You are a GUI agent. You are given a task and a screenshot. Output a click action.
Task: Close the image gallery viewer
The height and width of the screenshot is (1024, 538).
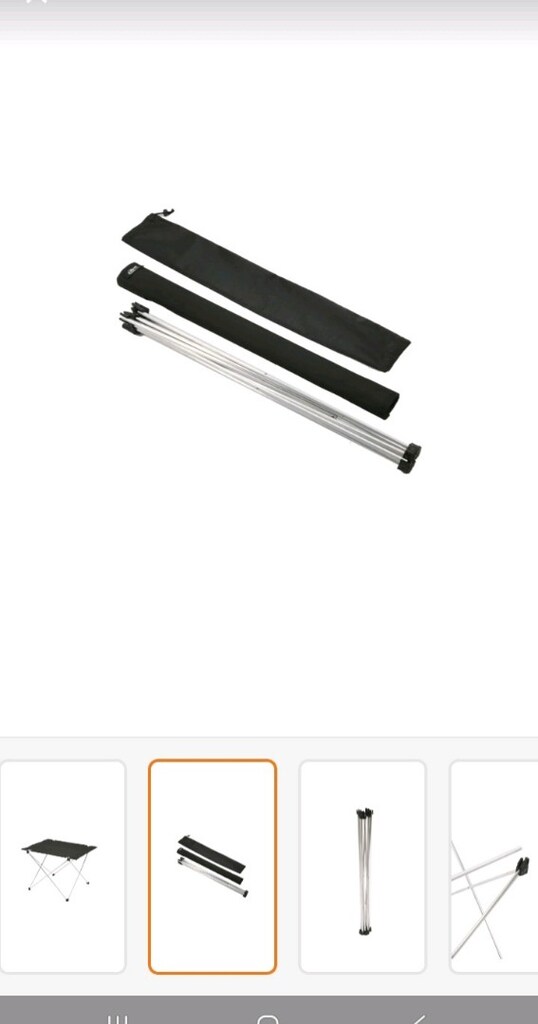click(37, 2)
